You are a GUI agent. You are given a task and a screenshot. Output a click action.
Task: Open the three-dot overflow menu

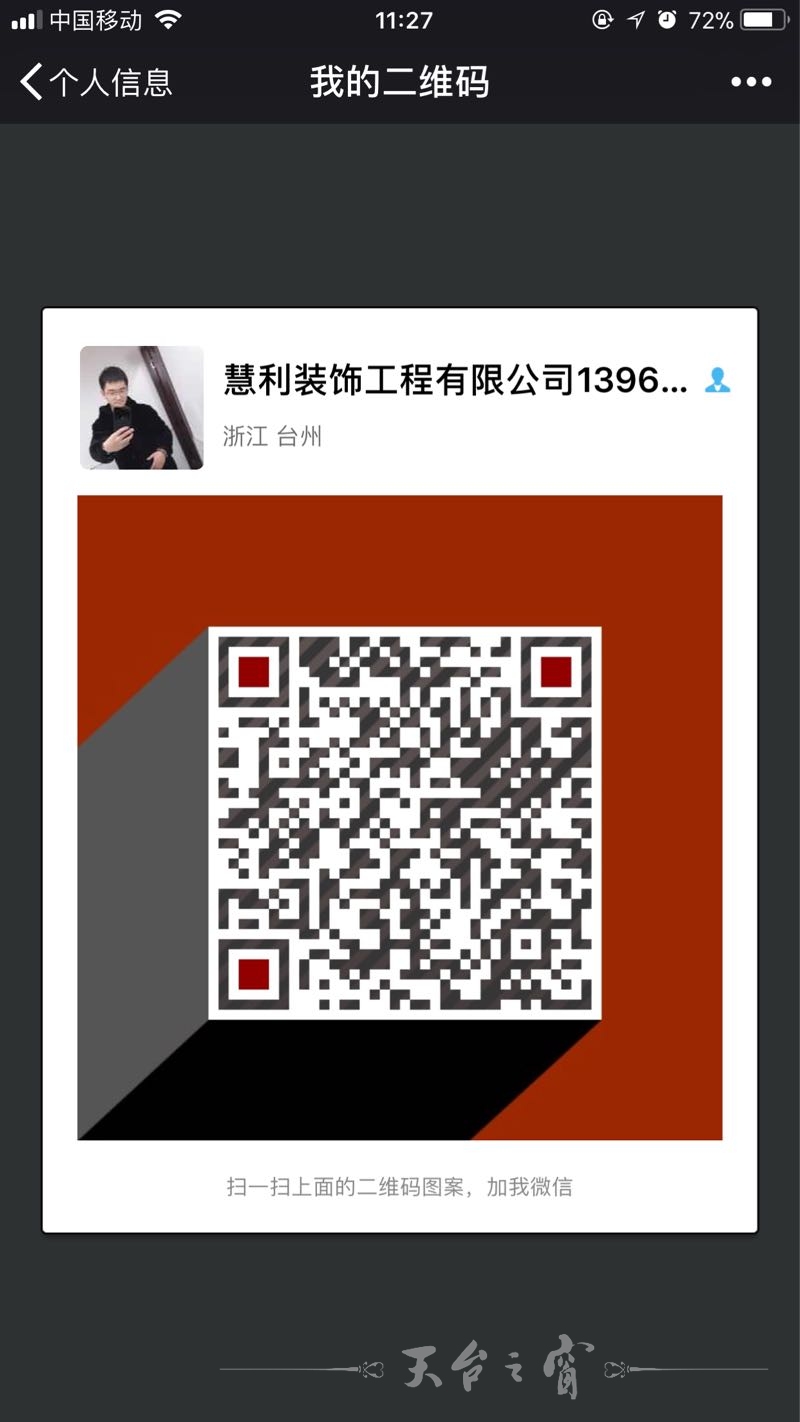point(750,82)
